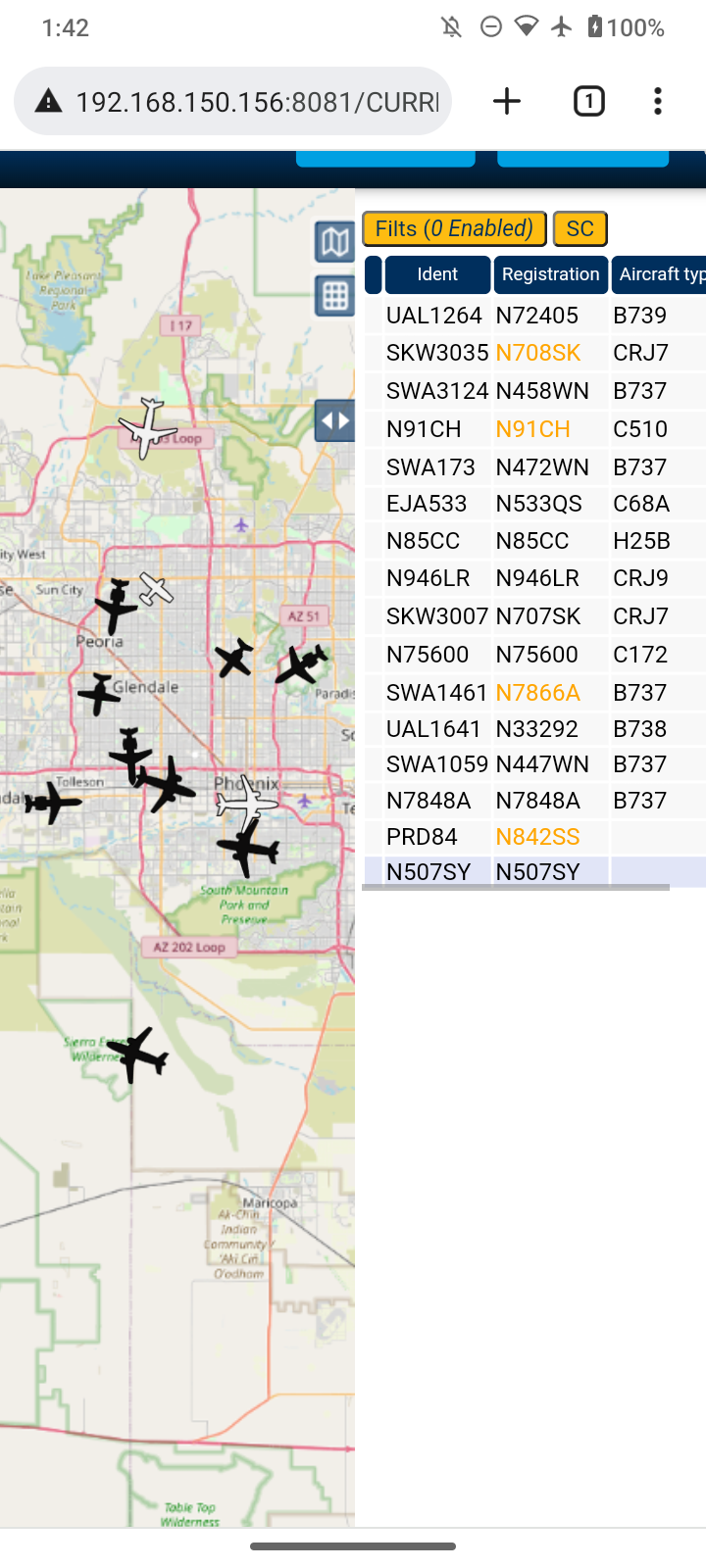706x1568 pixels.
Task: Open Filts (0 Enabled) filters
Action: click(454, 228)
